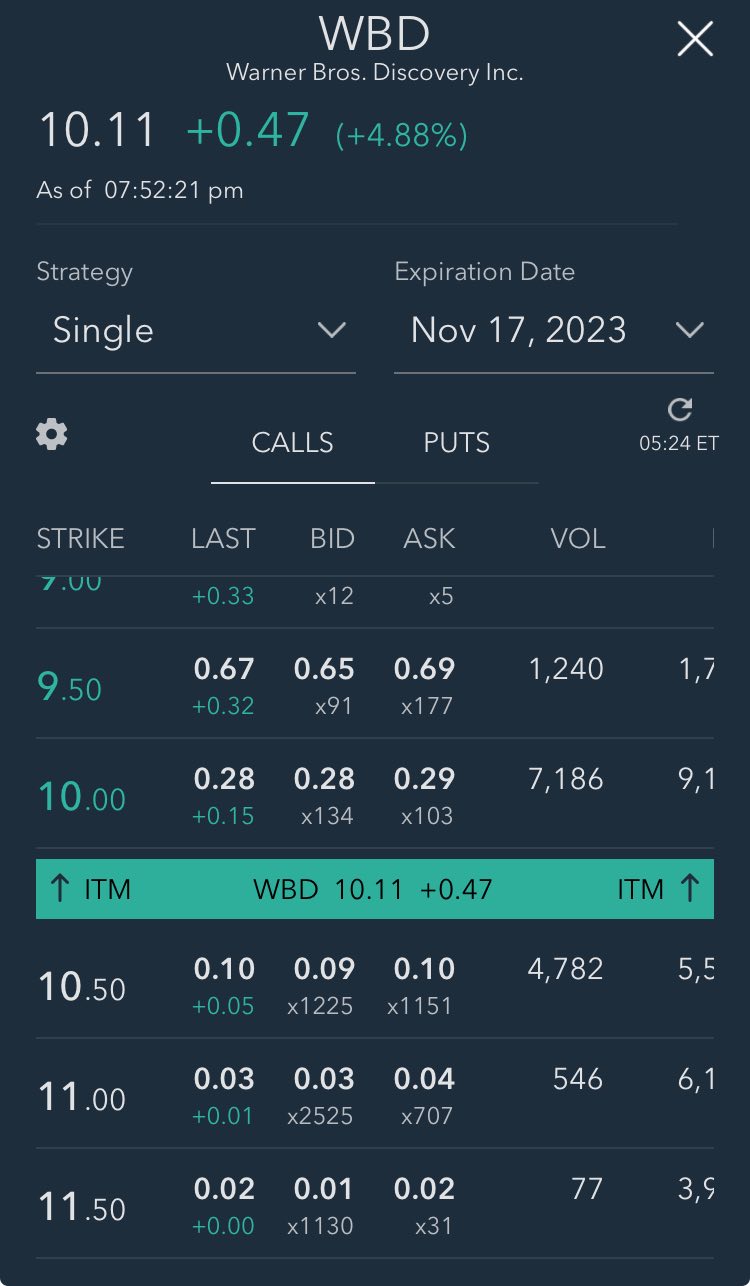Image resolution: width=750 pixels, height=1286 pixels.
Task: Open the option chain settings gear
Action: (52, 434)
